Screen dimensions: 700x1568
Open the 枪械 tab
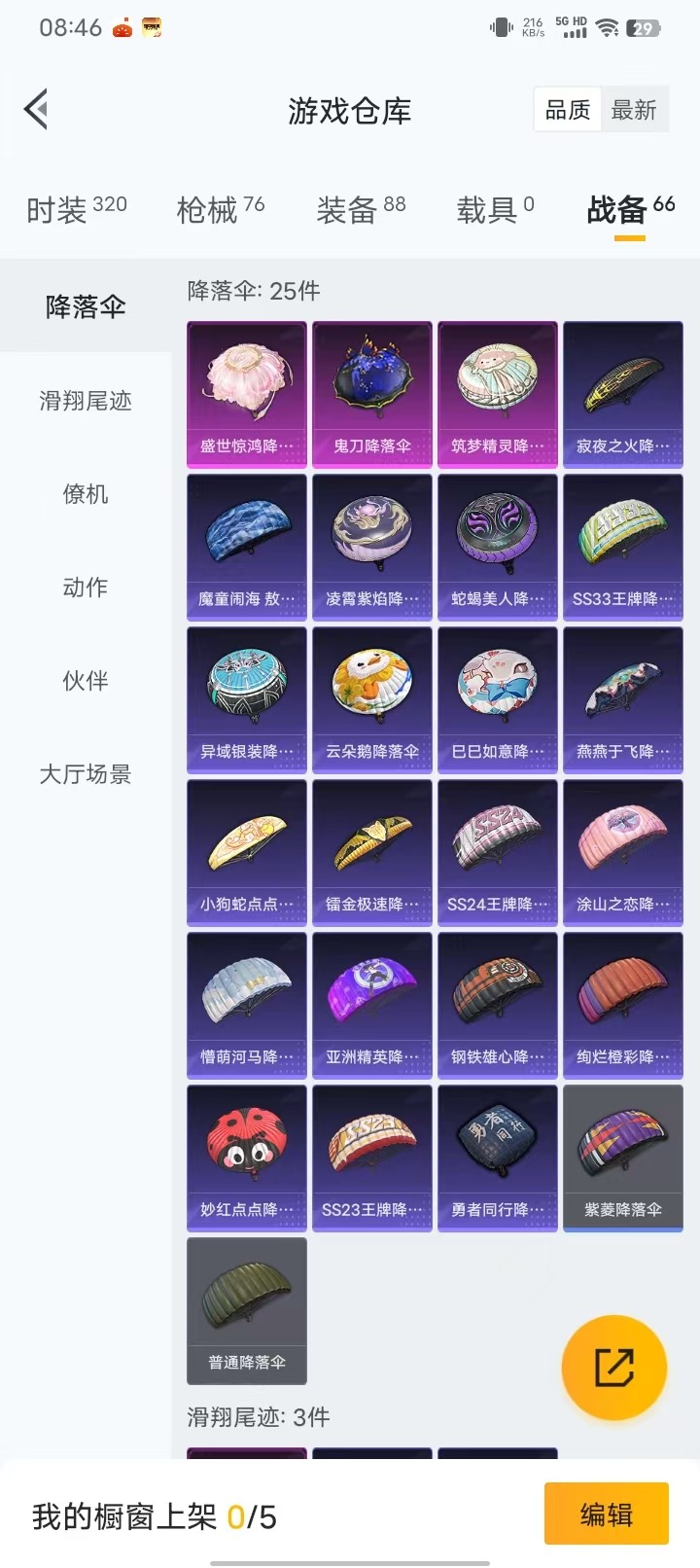[x=220, y=209]
